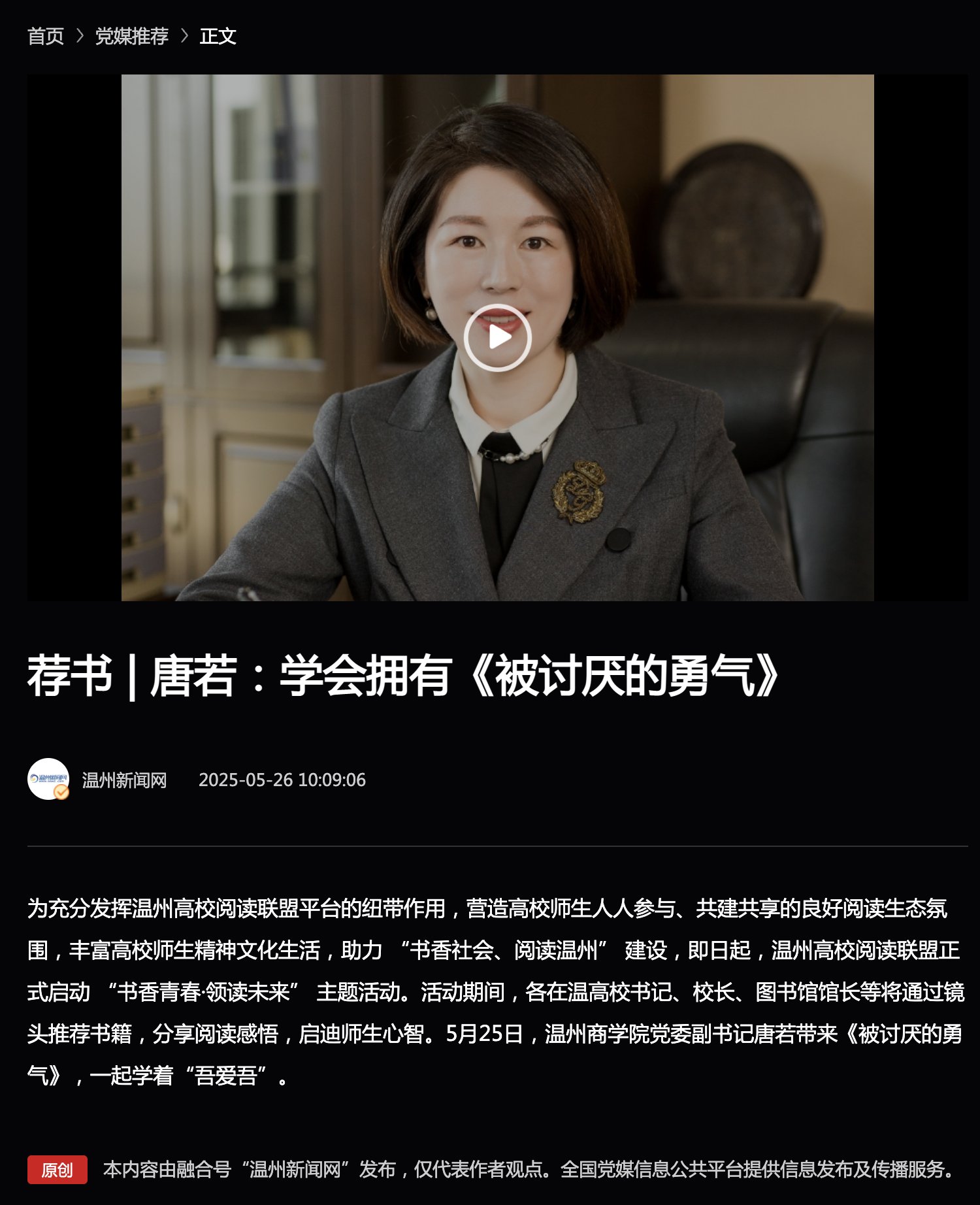Open the 党媒推荐 breadcrumb link
The height and width of the screenshot is (1205, 980).
tap(131, 36)
